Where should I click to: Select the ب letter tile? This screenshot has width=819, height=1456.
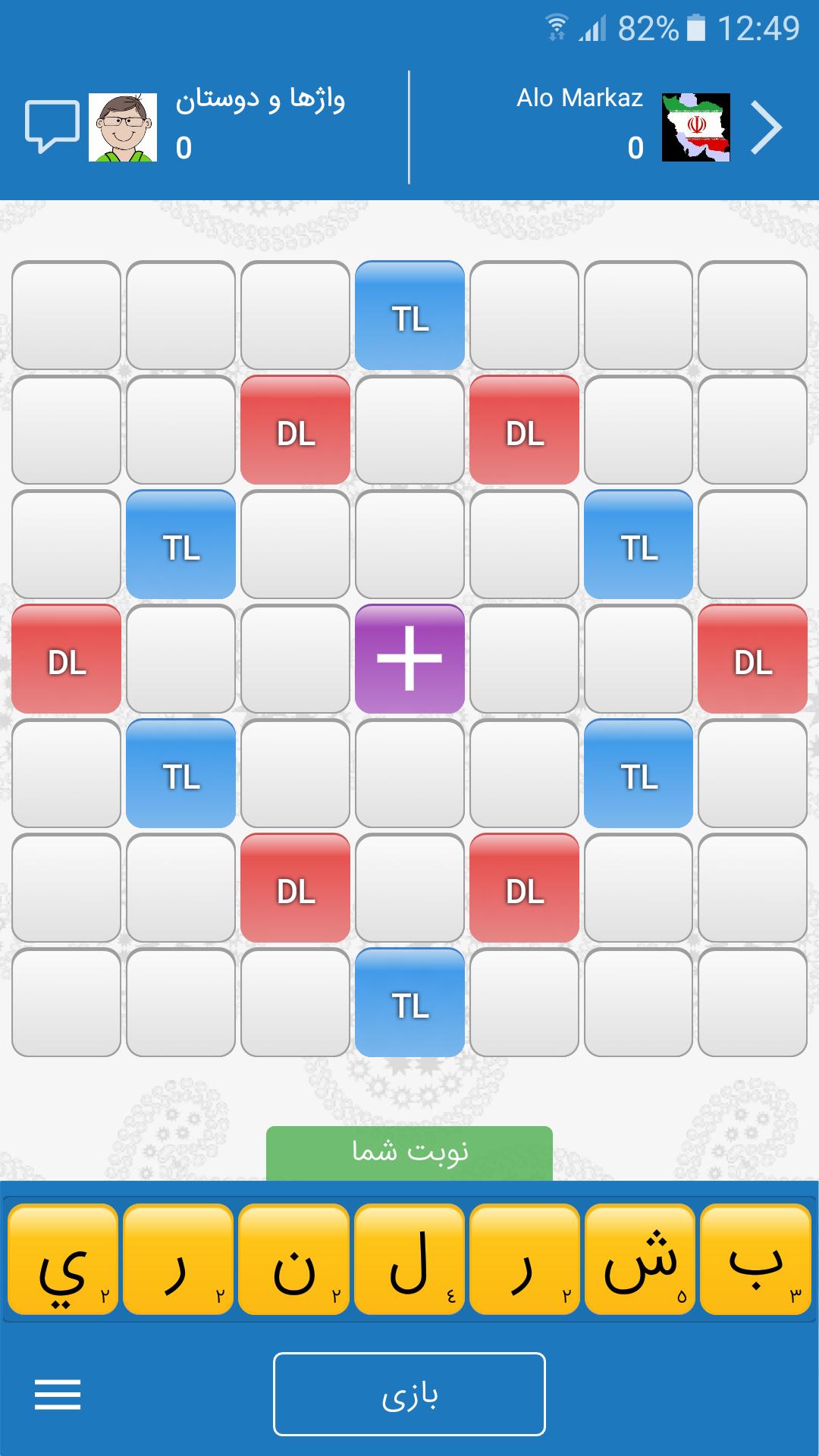[755, 1260]
